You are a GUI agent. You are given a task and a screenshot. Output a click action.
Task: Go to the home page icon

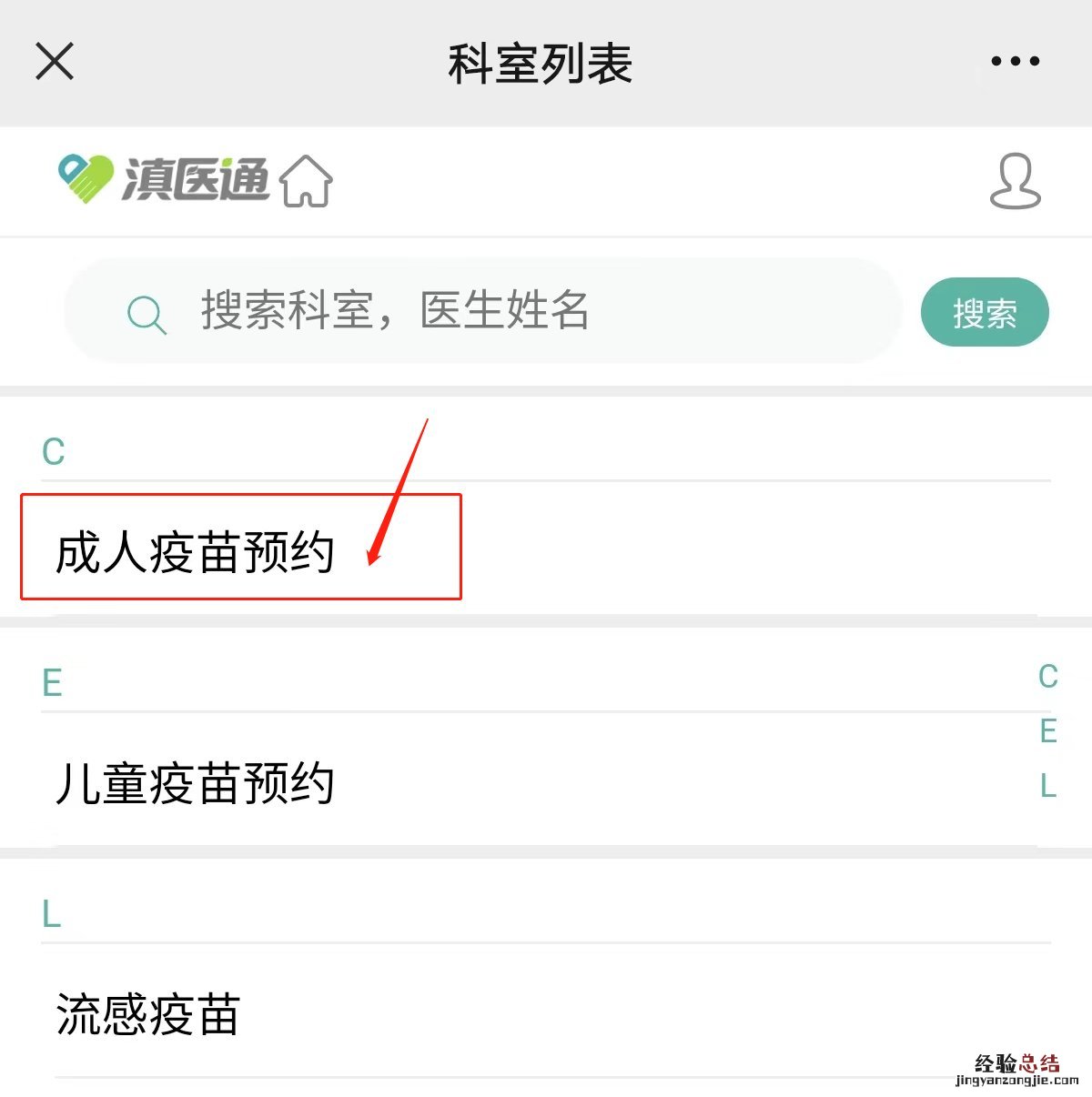coord(306,181)
